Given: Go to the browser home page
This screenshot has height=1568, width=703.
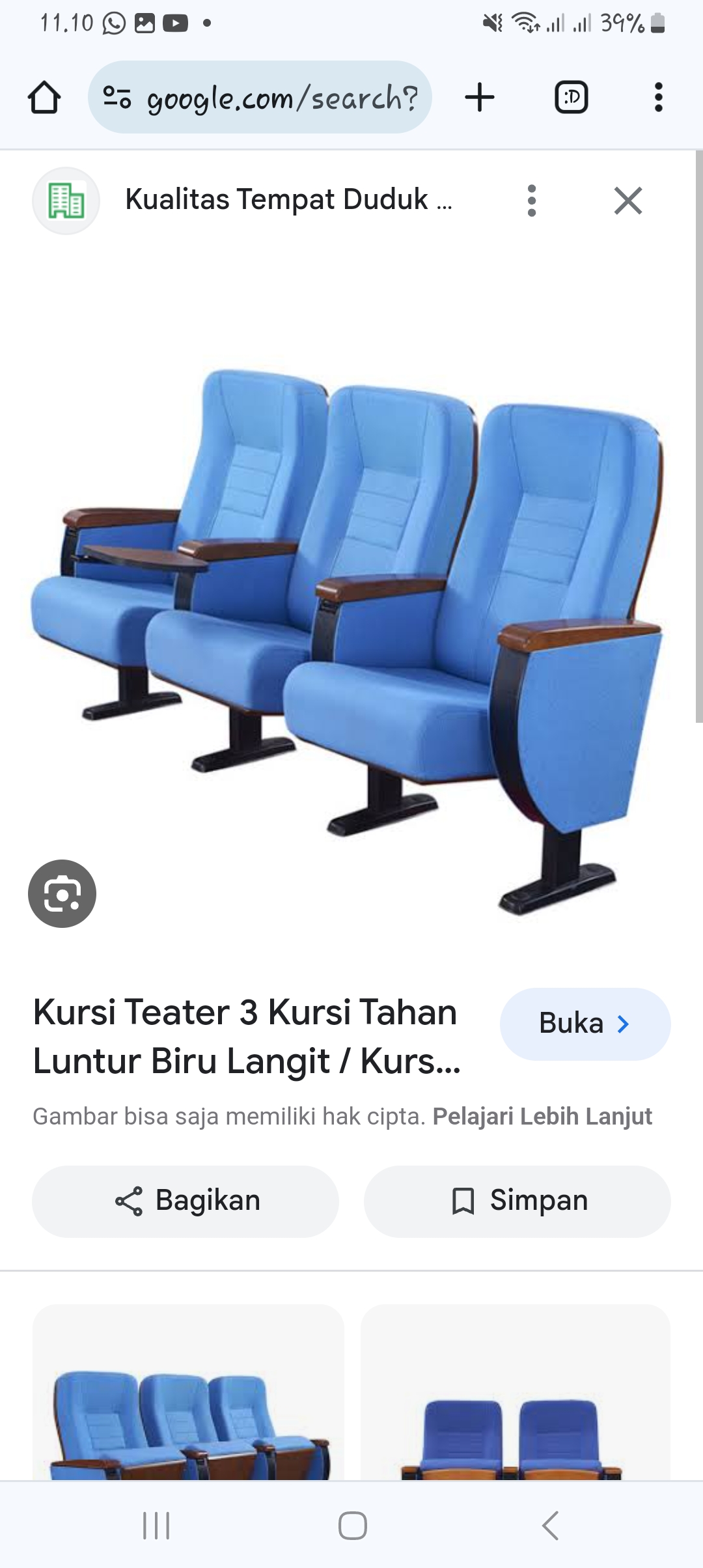Looking at the screenshot, I should (44, 98).
